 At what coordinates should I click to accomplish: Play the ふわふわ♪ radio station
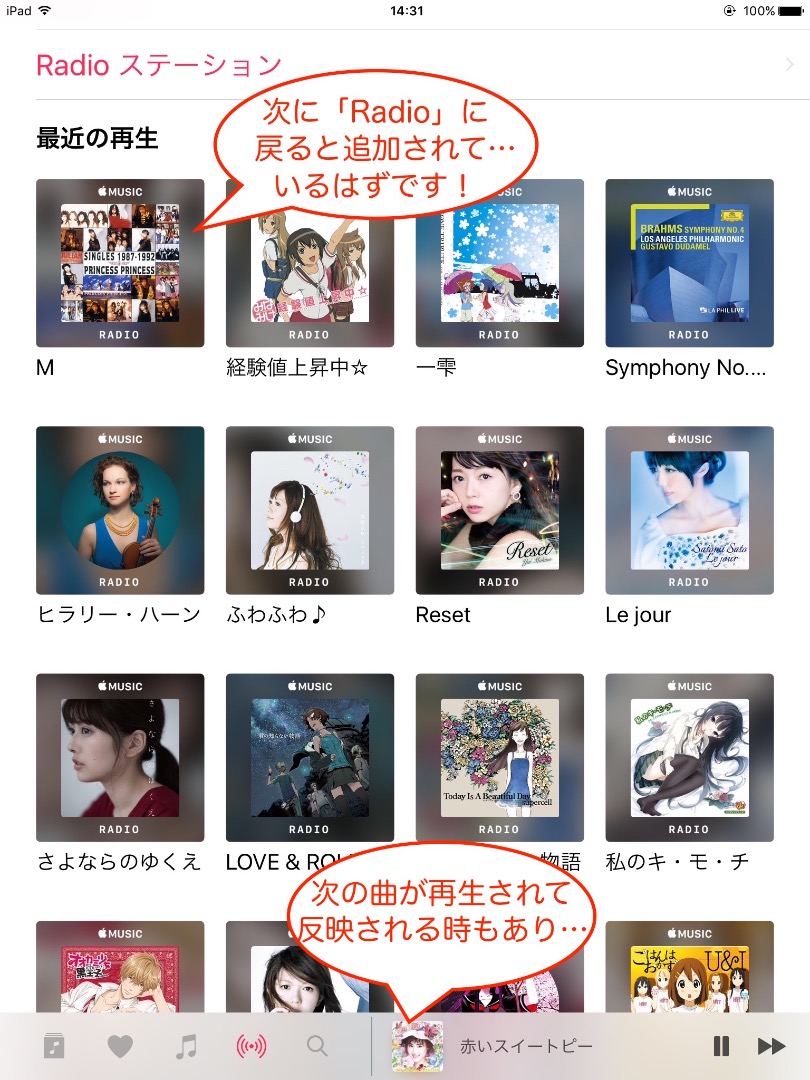click(x=309, y=511)
